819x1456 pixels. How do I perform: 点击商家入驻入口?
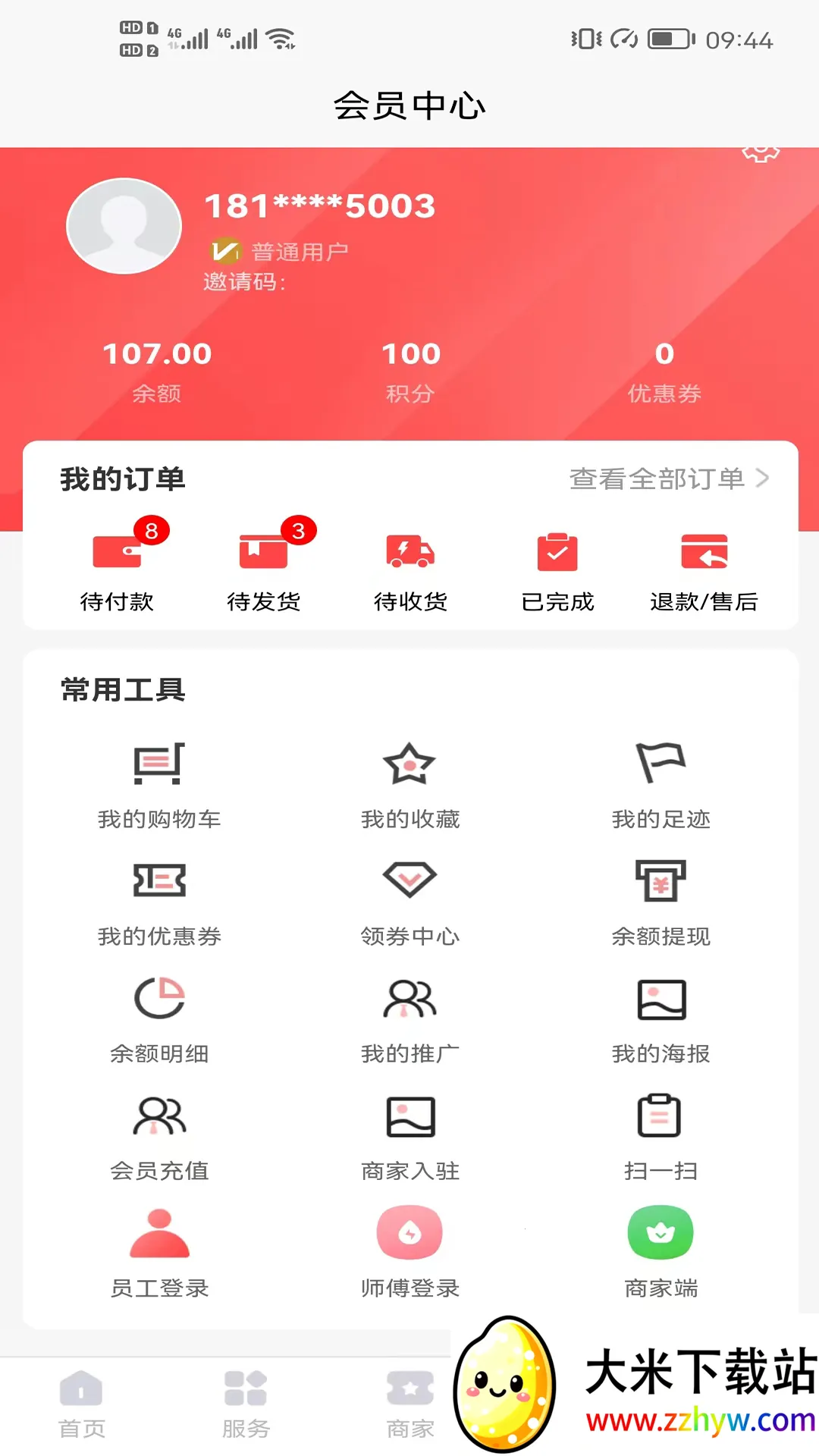(409, 1116)
